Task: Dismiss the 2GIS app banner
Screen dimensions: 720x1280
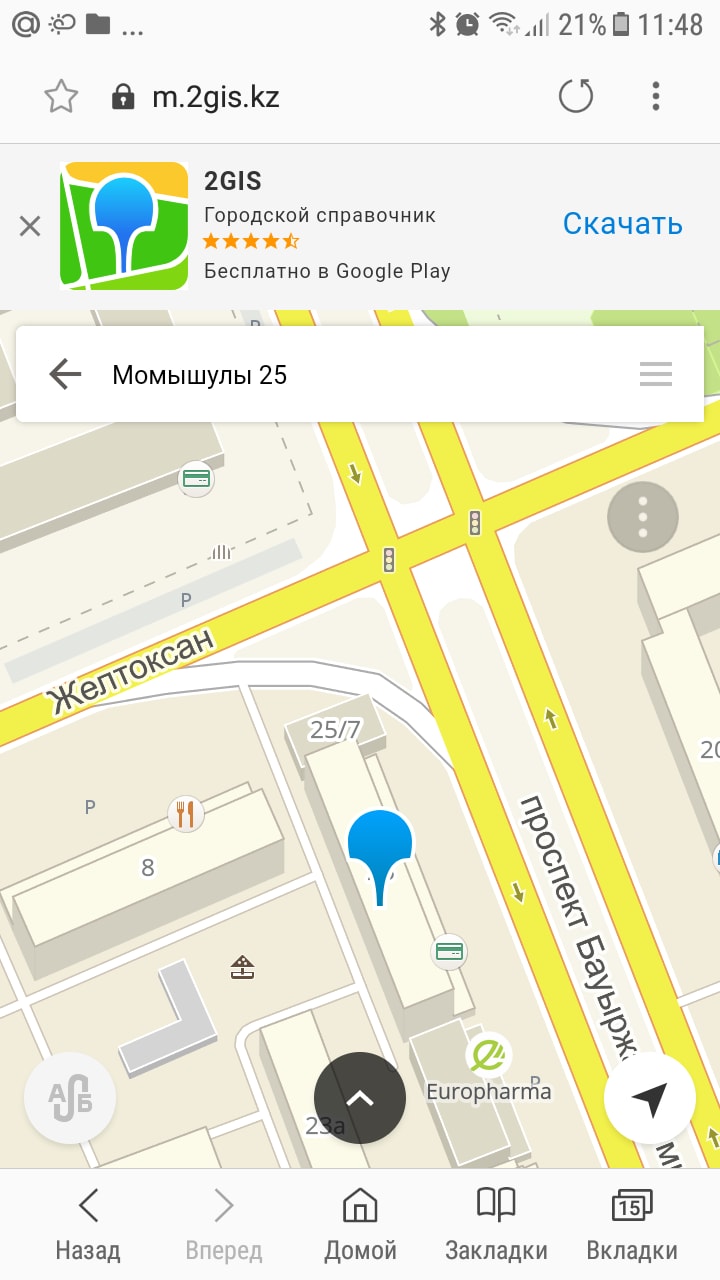Action: pos(30,226)
